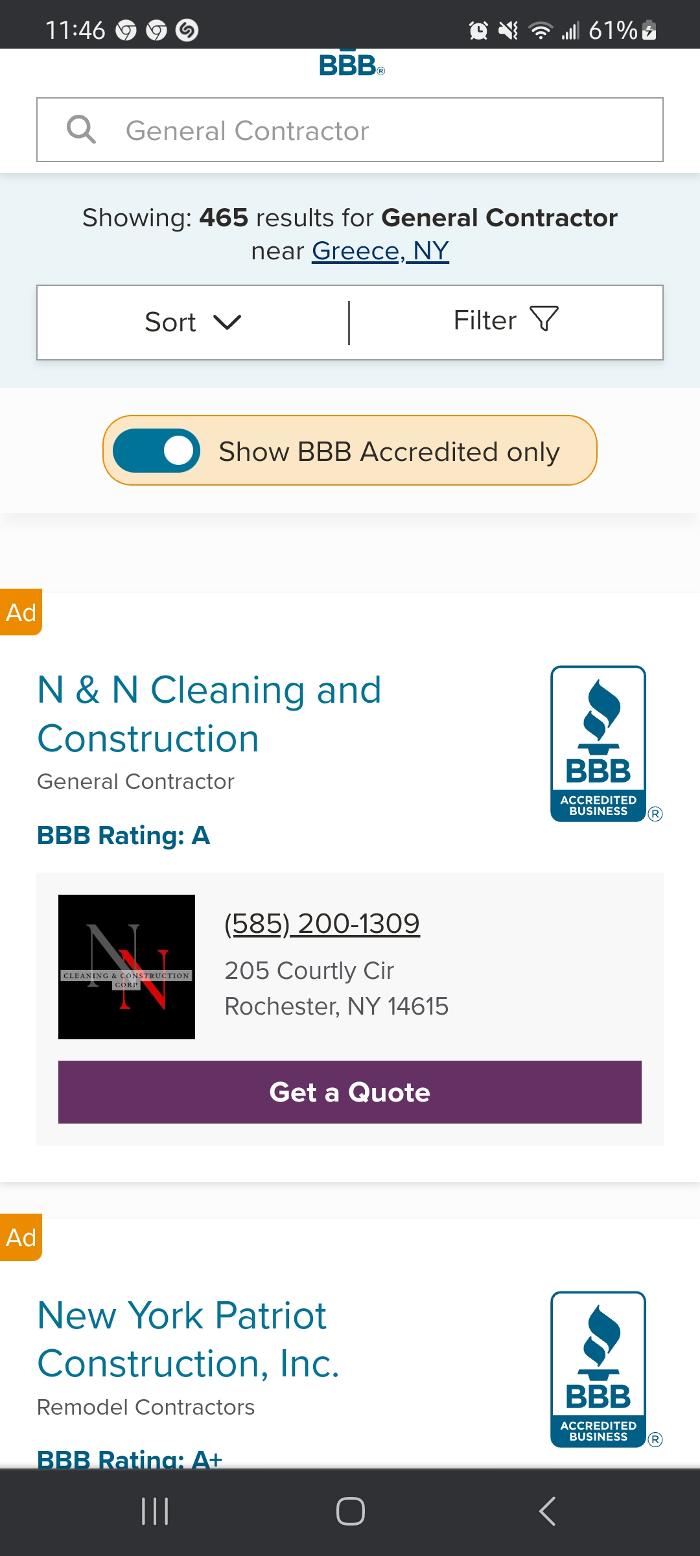
Task: Open the Greece, NY location link
Action: coord(380,251)
